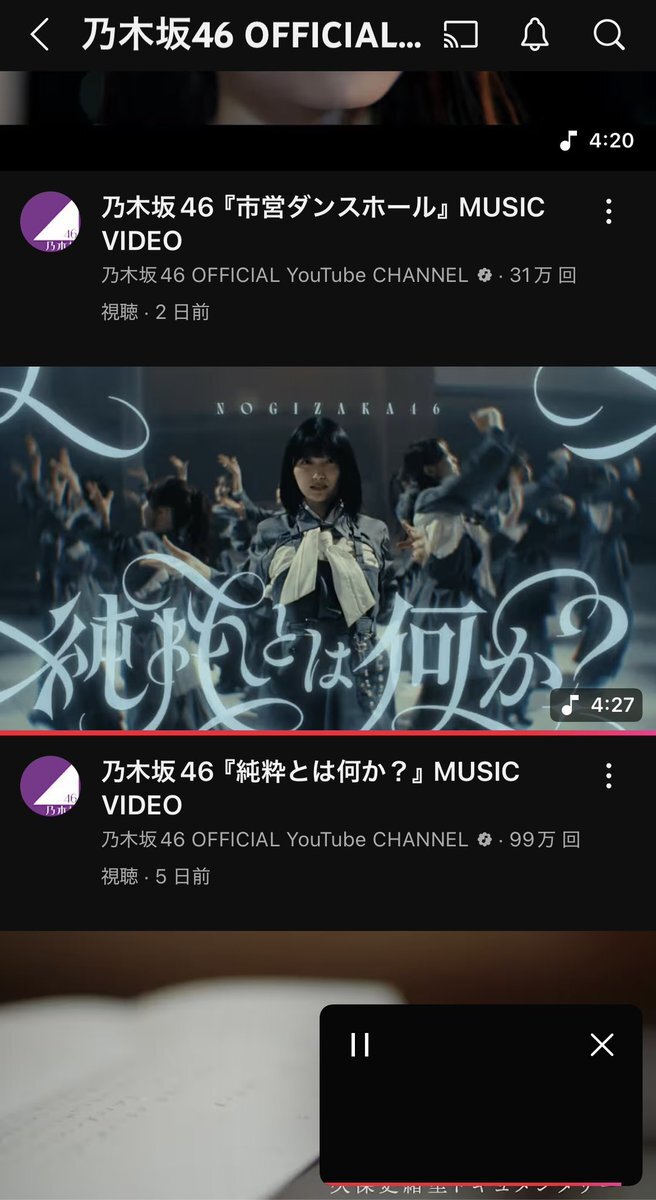This screenshot has height=1200, width=656.
Task: Go back from the channel page
Action: pyautogui.click(x=39, y=35)
